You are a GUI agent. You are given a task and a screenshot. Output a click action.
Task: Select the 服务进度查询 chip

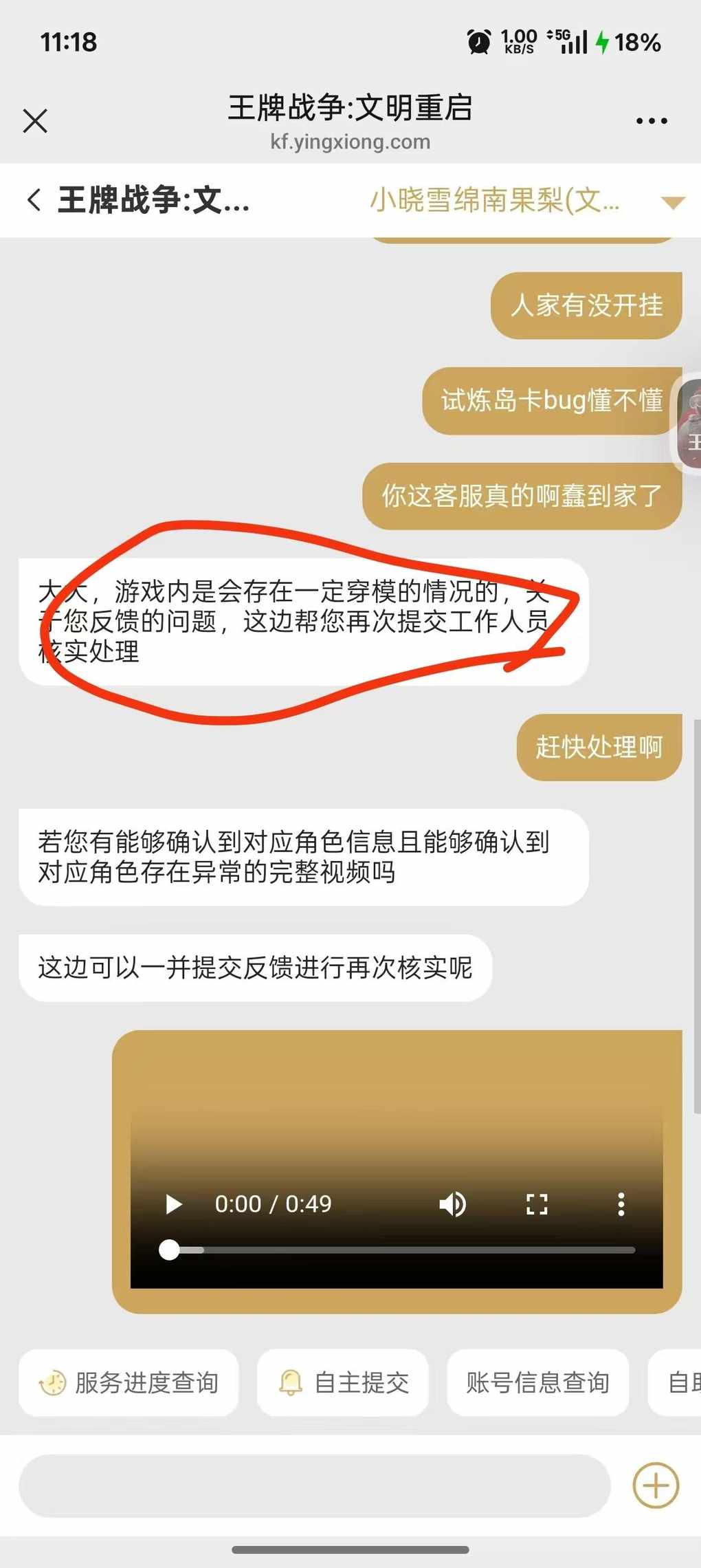pos(129,1382)
